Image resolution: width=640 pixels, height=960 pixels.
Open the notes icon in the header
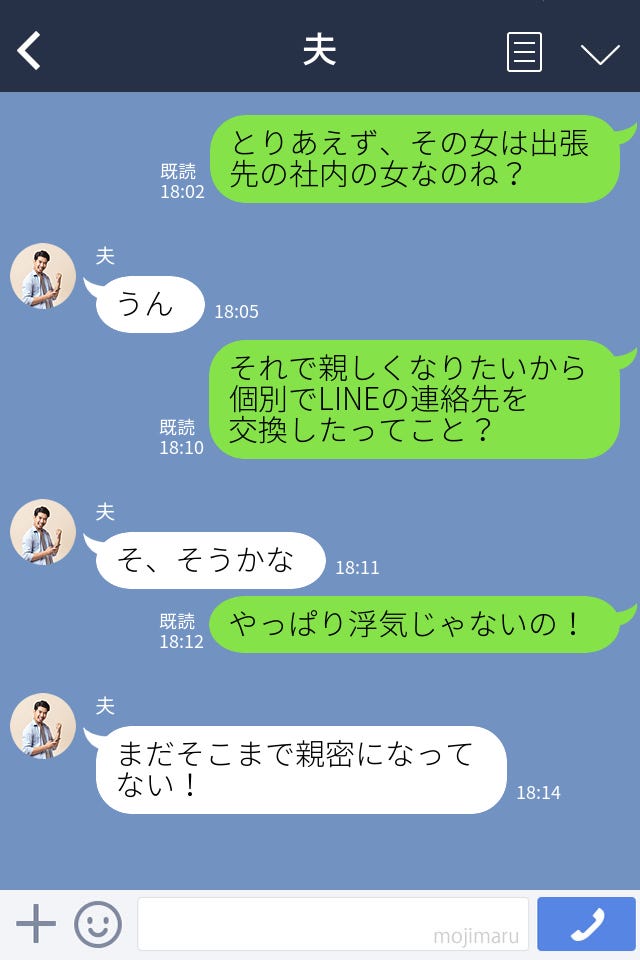524,52
